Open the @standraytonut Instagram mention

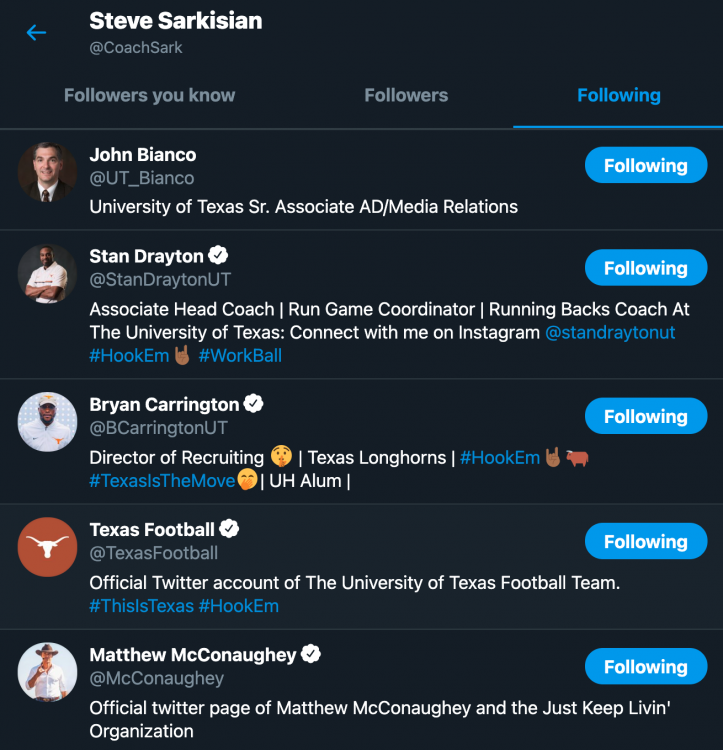(x=610, y=332)
